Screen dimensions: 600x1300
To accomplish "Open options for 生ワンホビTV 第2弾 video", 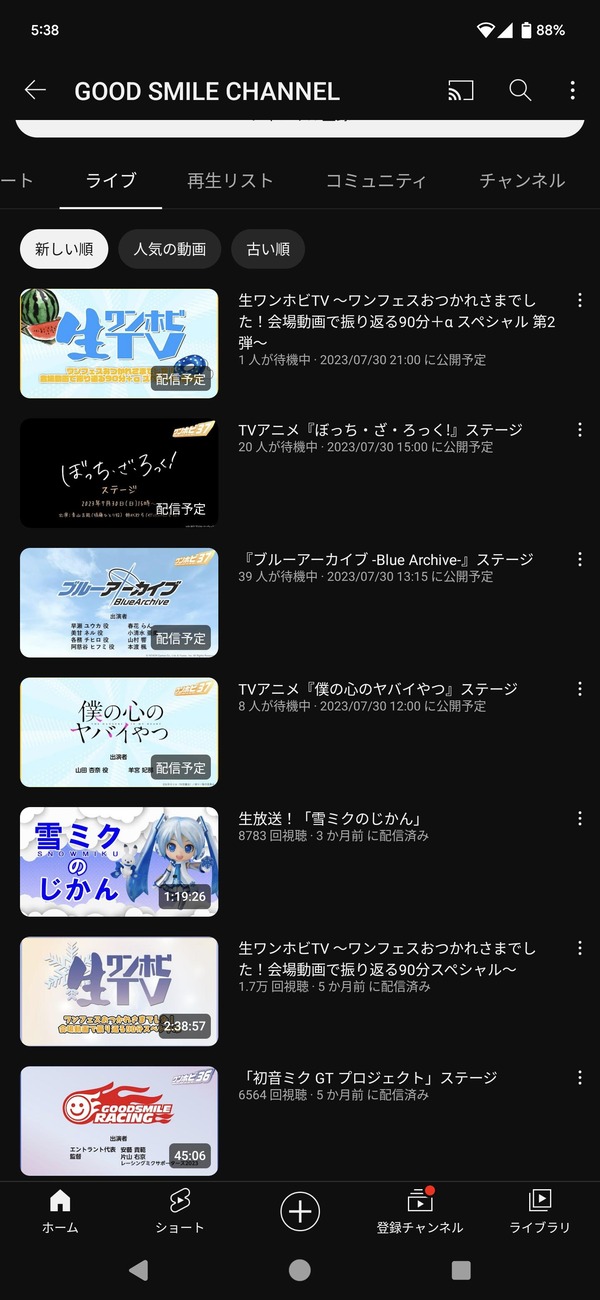I will point(580,300).
